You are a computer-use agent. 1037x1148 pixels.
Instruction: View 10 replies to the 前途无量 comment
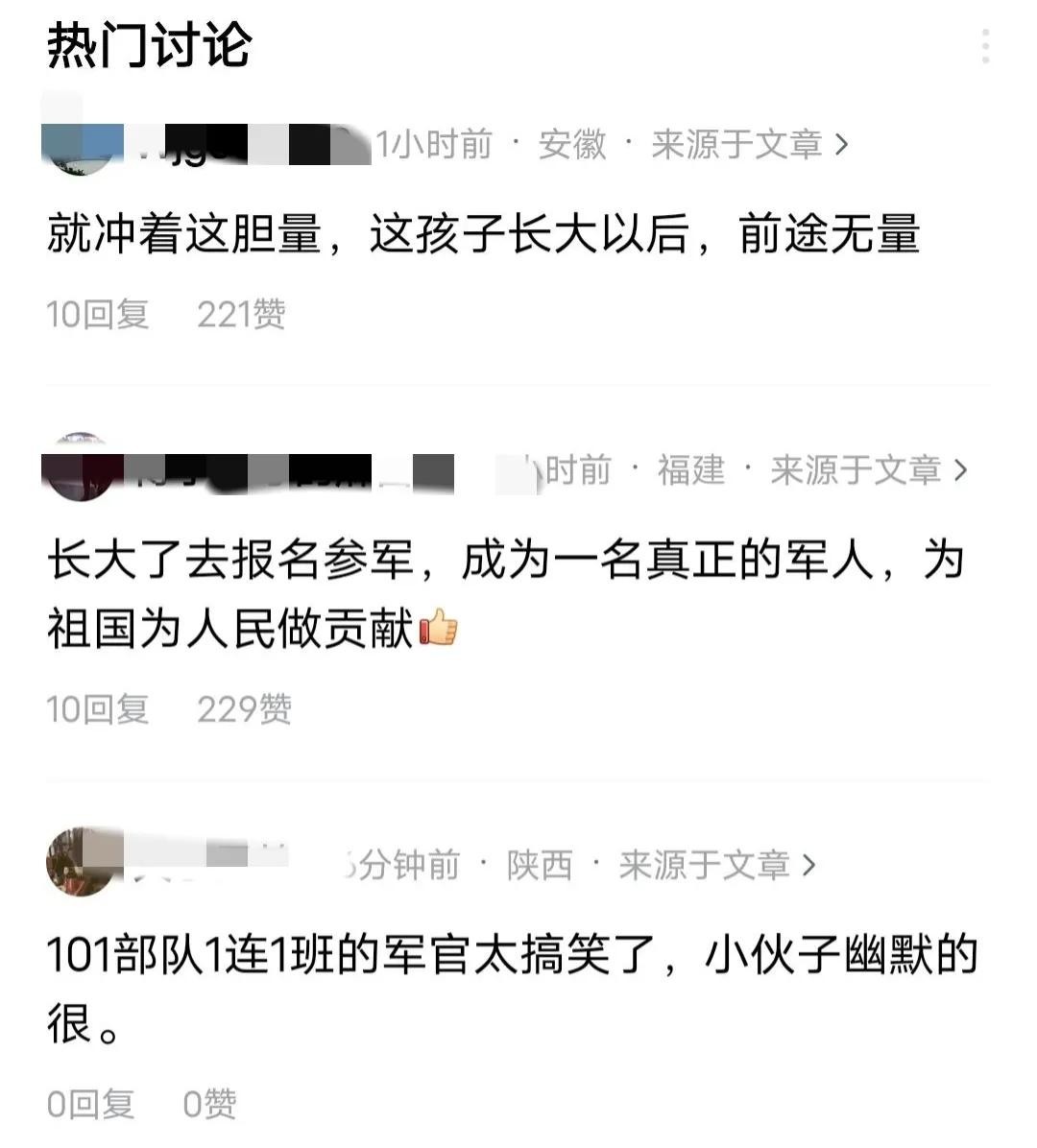pyautogui.click(x=98, y=314)
